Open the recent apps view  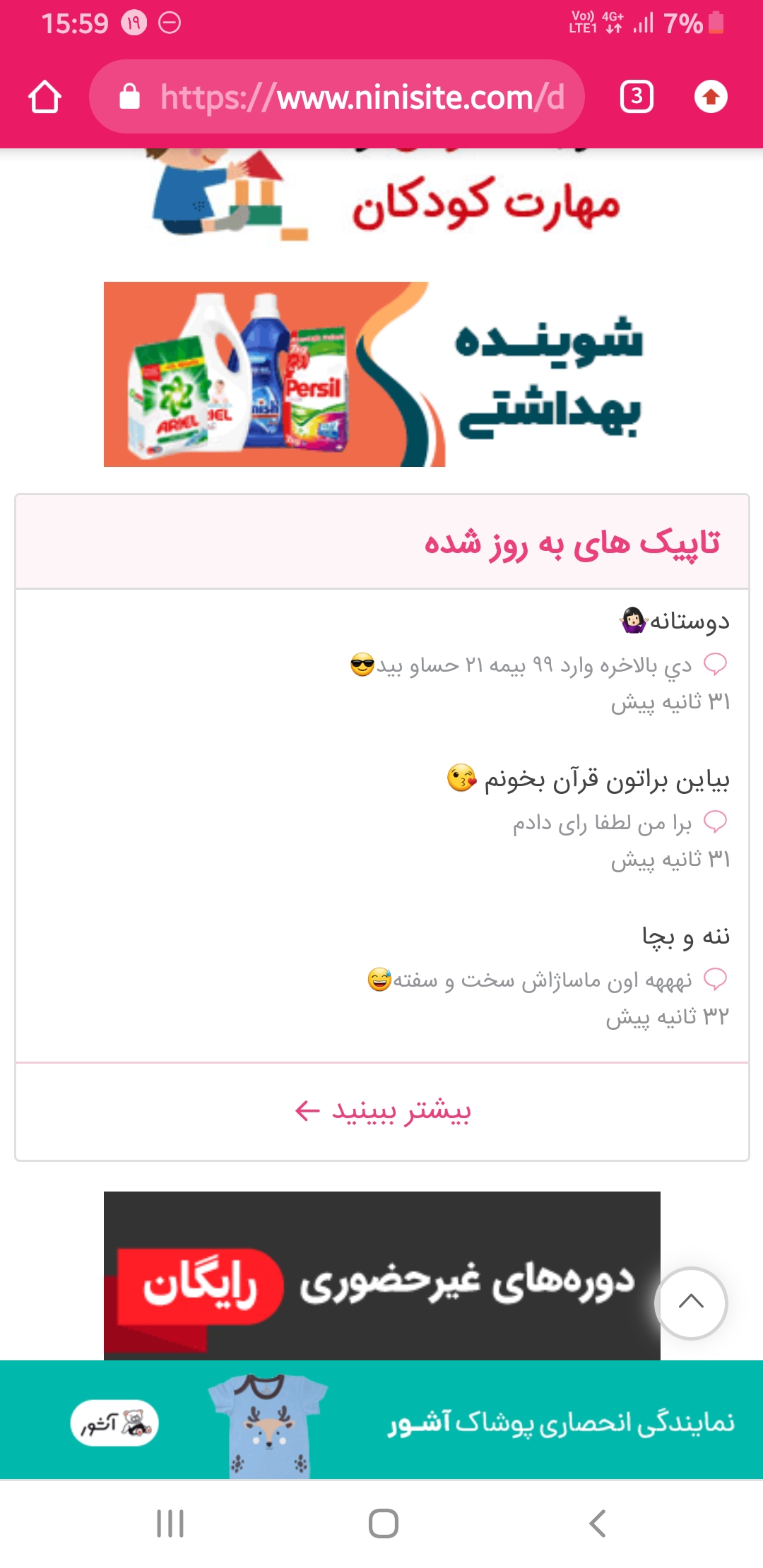(170, 1524)
